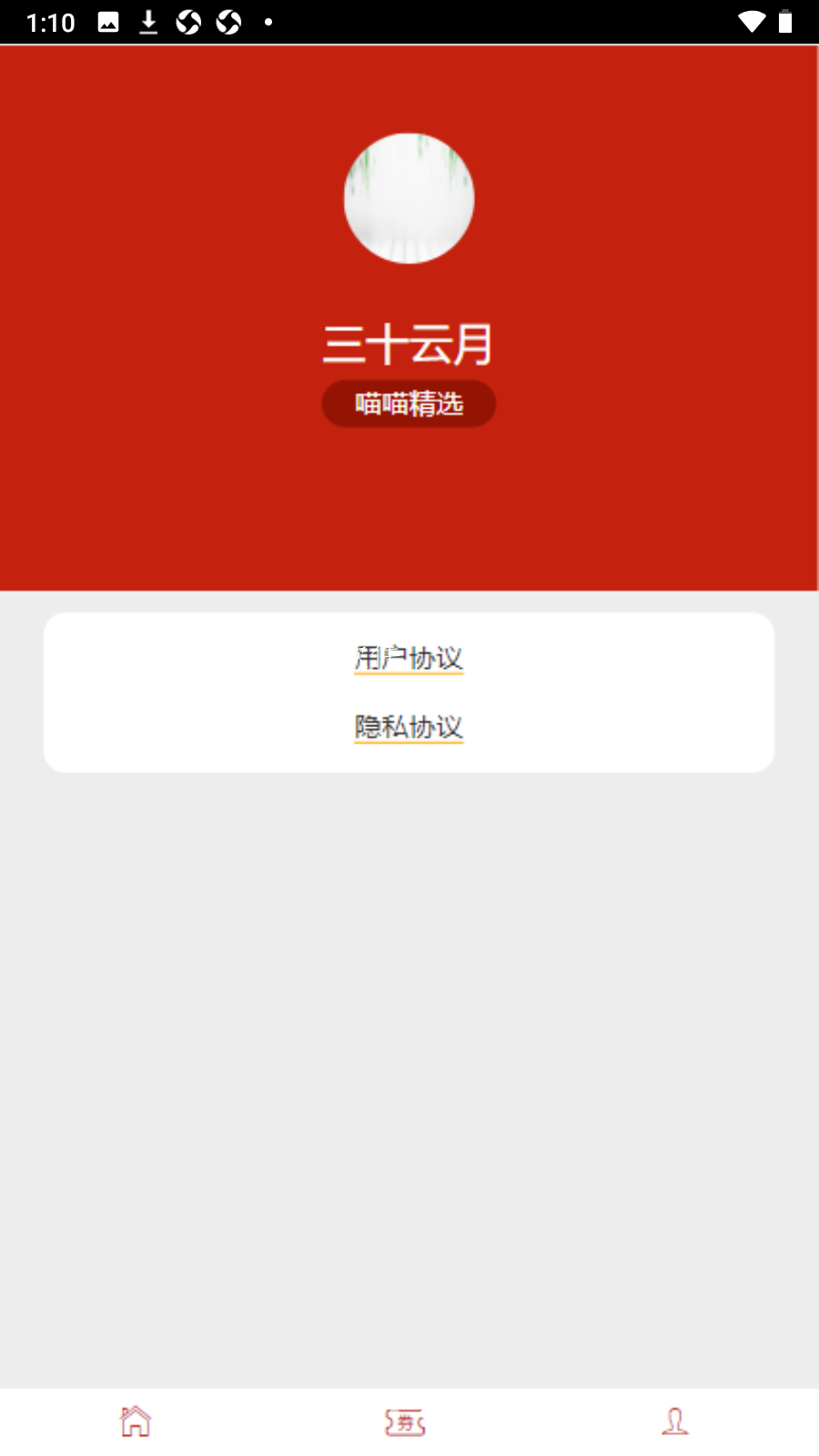Viewport: 819px width, 1456px height.
Task: Open the 喵喵精选 button
Action: [408, 403]
